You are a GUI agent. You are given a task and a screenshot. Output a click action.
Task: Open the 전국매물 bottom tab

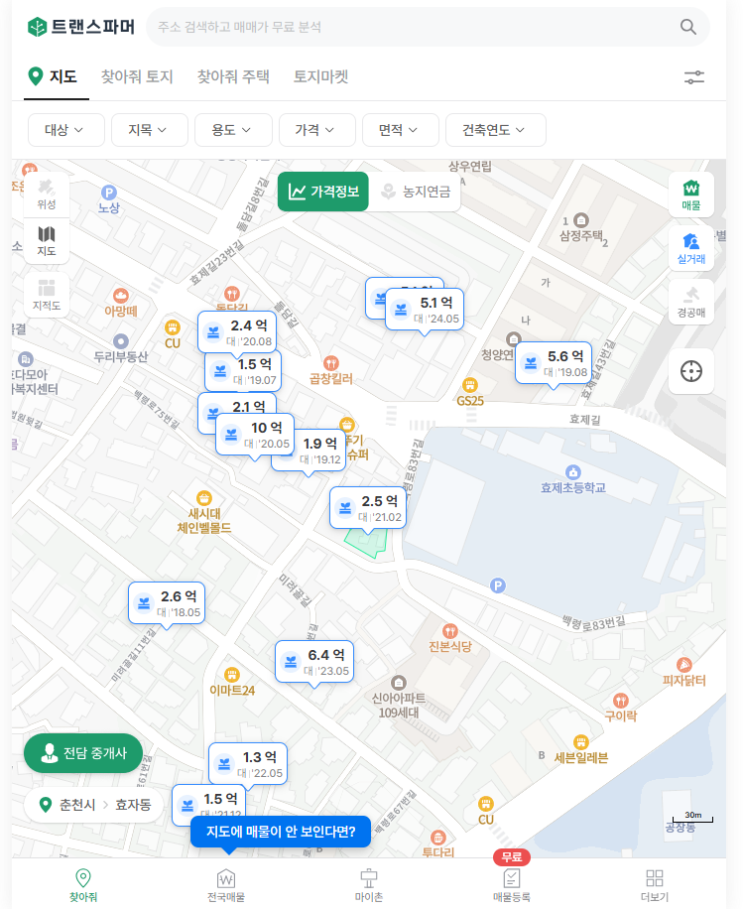pos(226,885)
